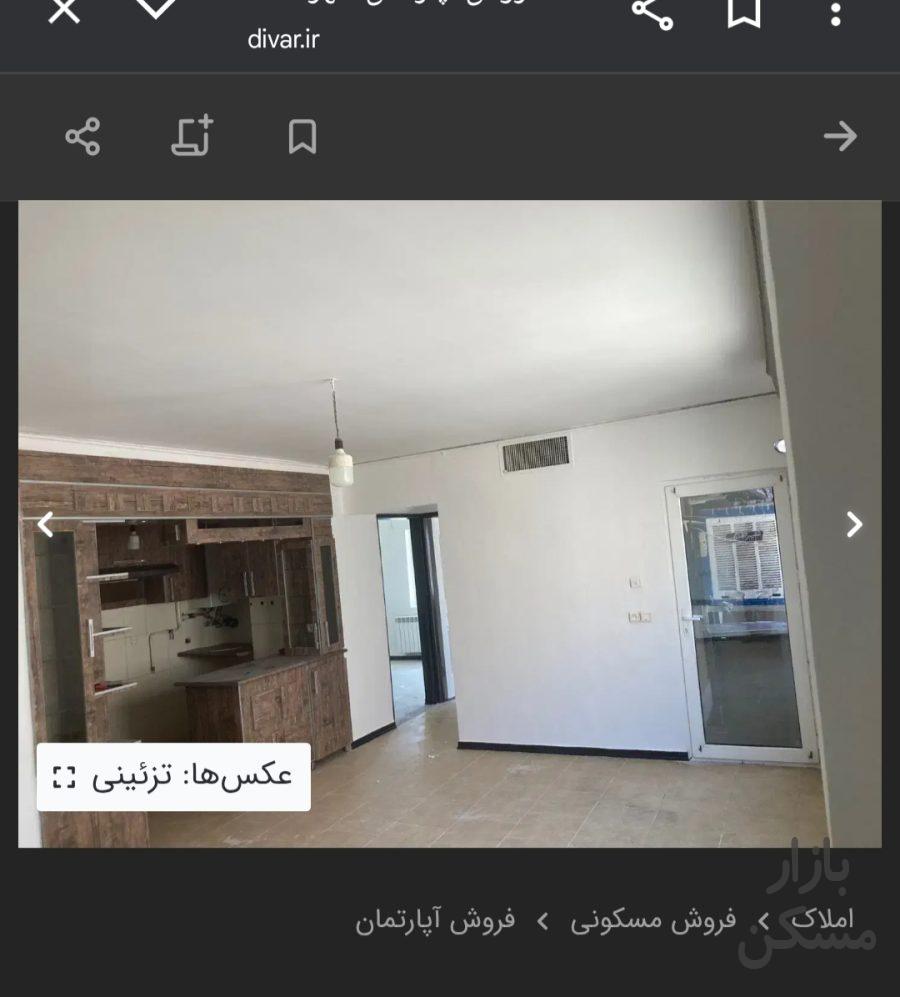Share the ad using Divar's share icon
The width and height of the screenshot is (900, 997).
pos(82,138)
